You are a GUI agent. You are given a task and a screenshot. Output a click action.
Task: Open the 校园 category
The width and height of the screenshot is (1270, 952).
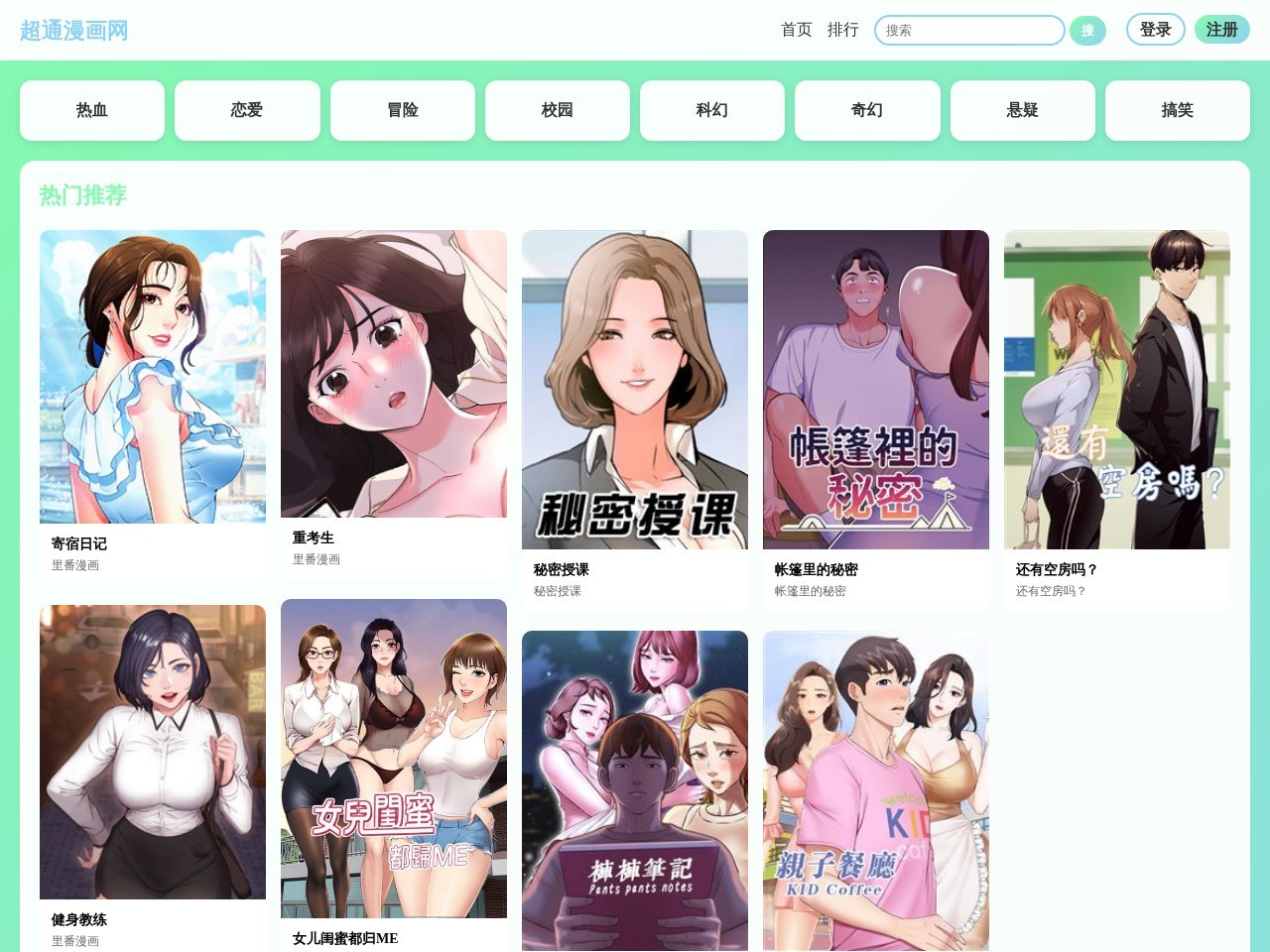click(x=558, y=110)
